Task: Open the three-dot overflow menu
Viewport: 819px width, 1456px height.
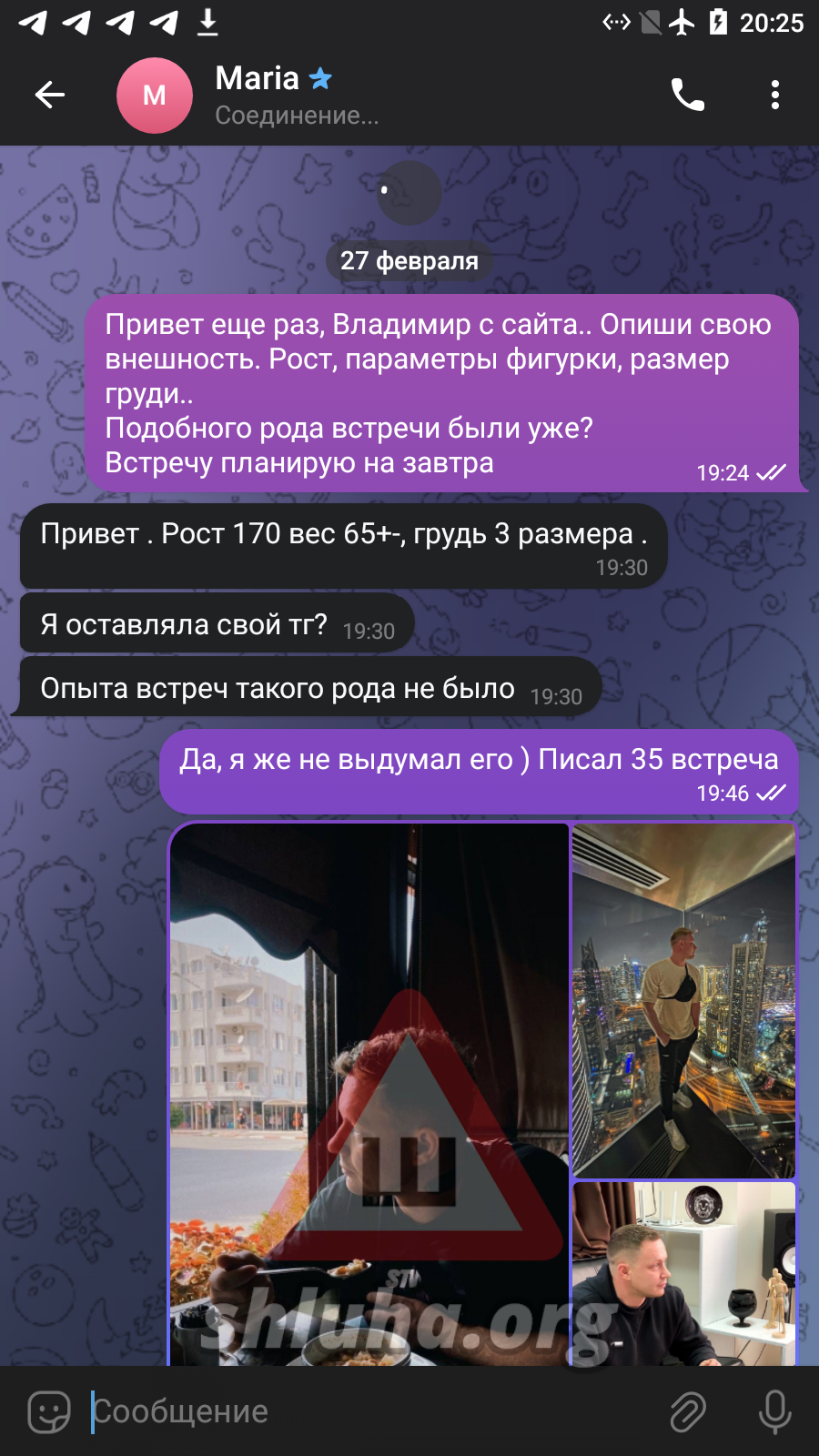Action: [x=774, y=95]
